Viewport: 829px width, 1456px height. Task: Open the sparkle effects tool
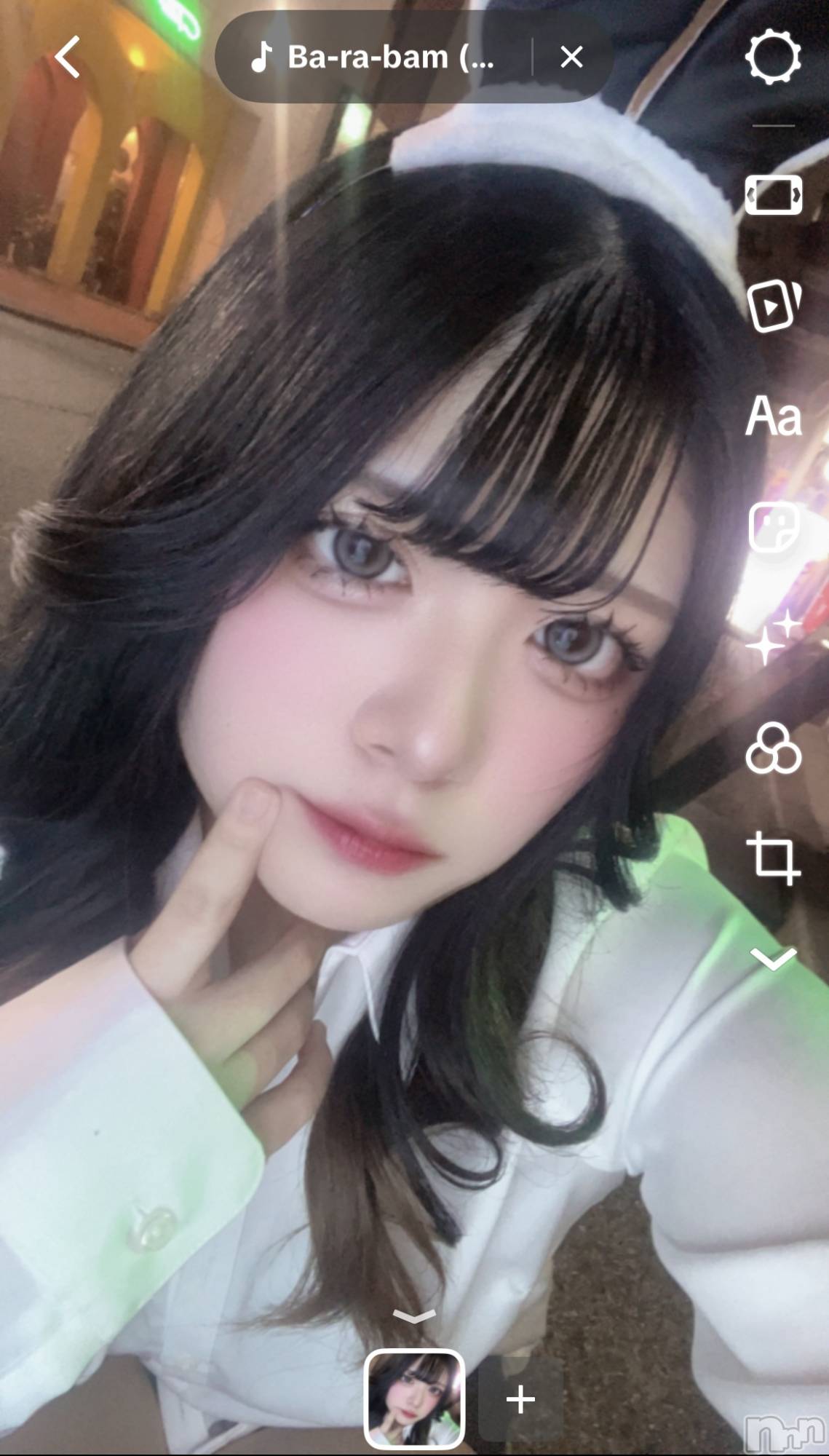[773, 638]
